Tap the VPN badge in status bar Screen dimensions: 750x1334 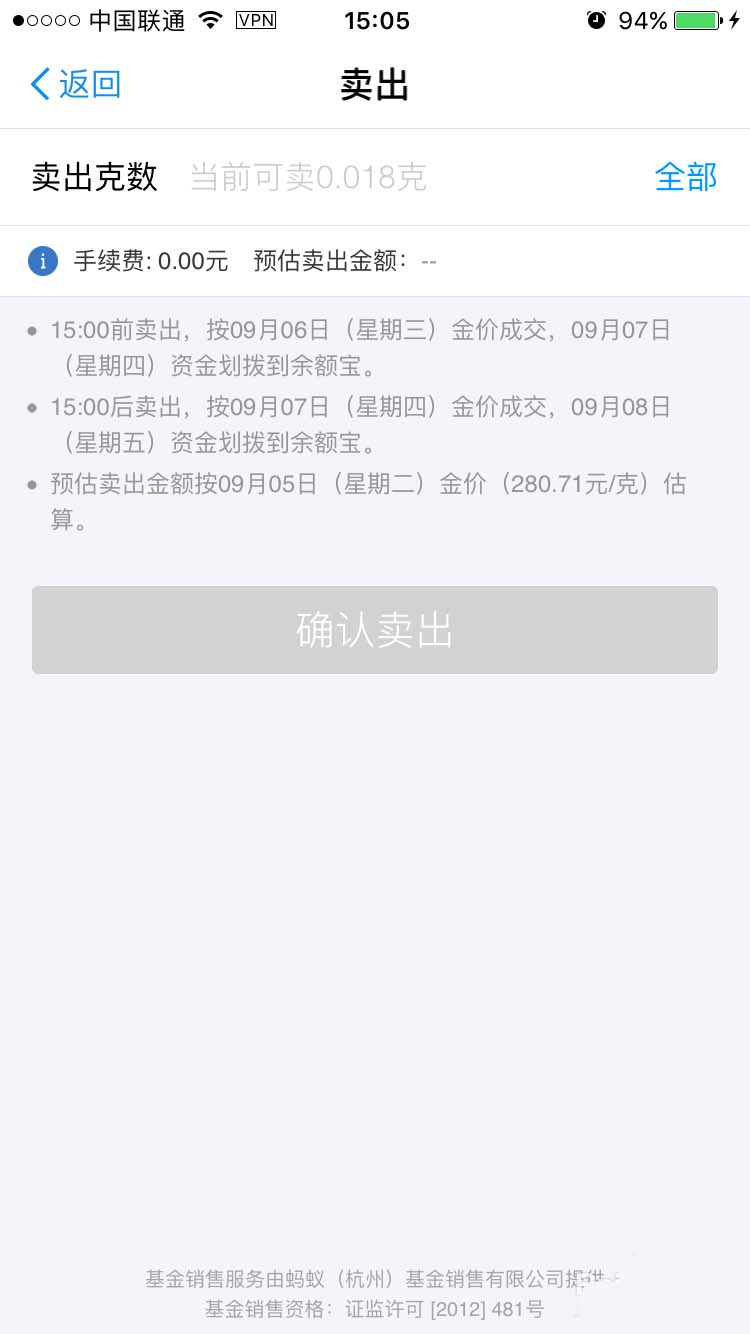[256, 19]
